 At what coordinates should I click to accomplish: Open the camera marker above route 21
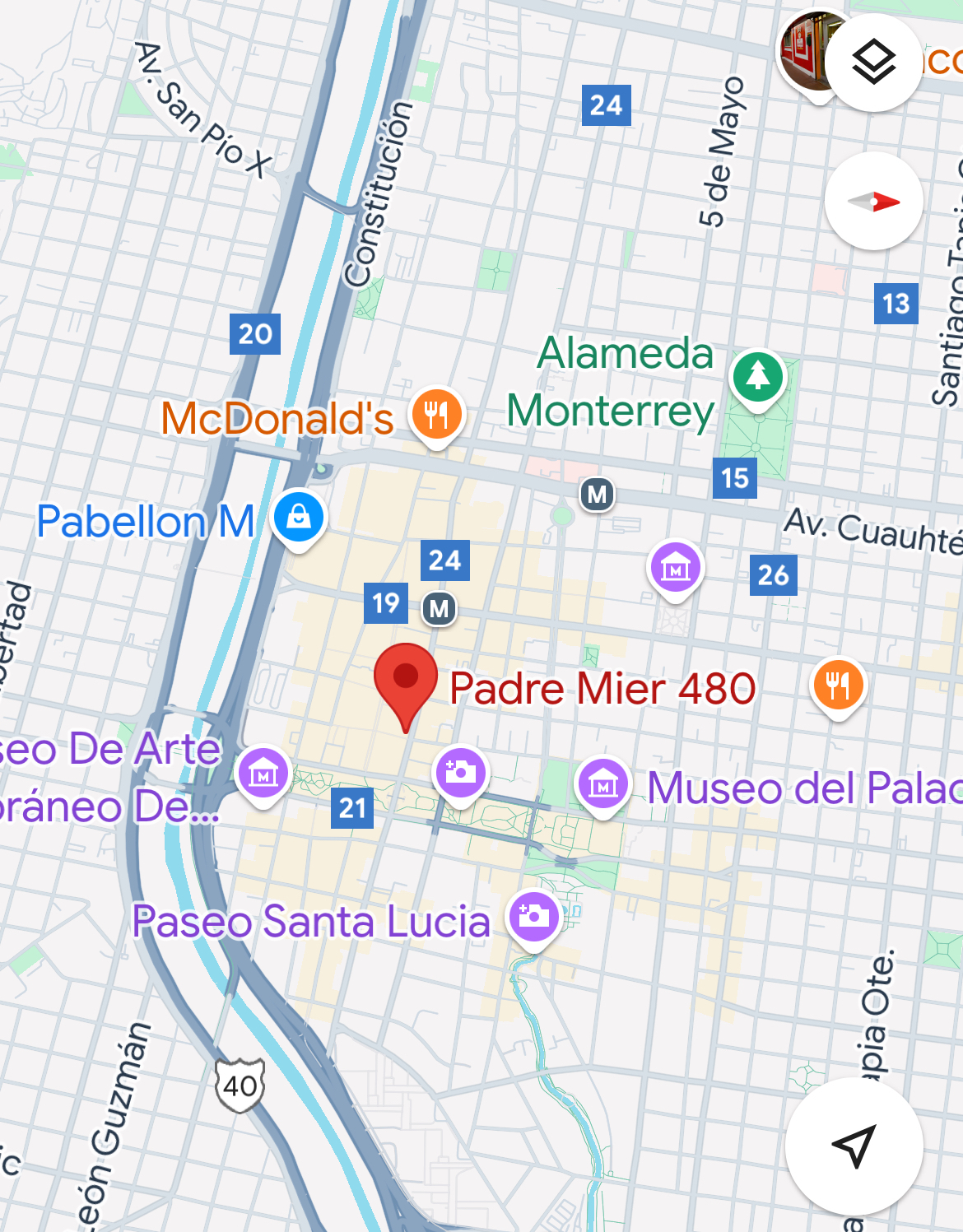tap(461, 771)
